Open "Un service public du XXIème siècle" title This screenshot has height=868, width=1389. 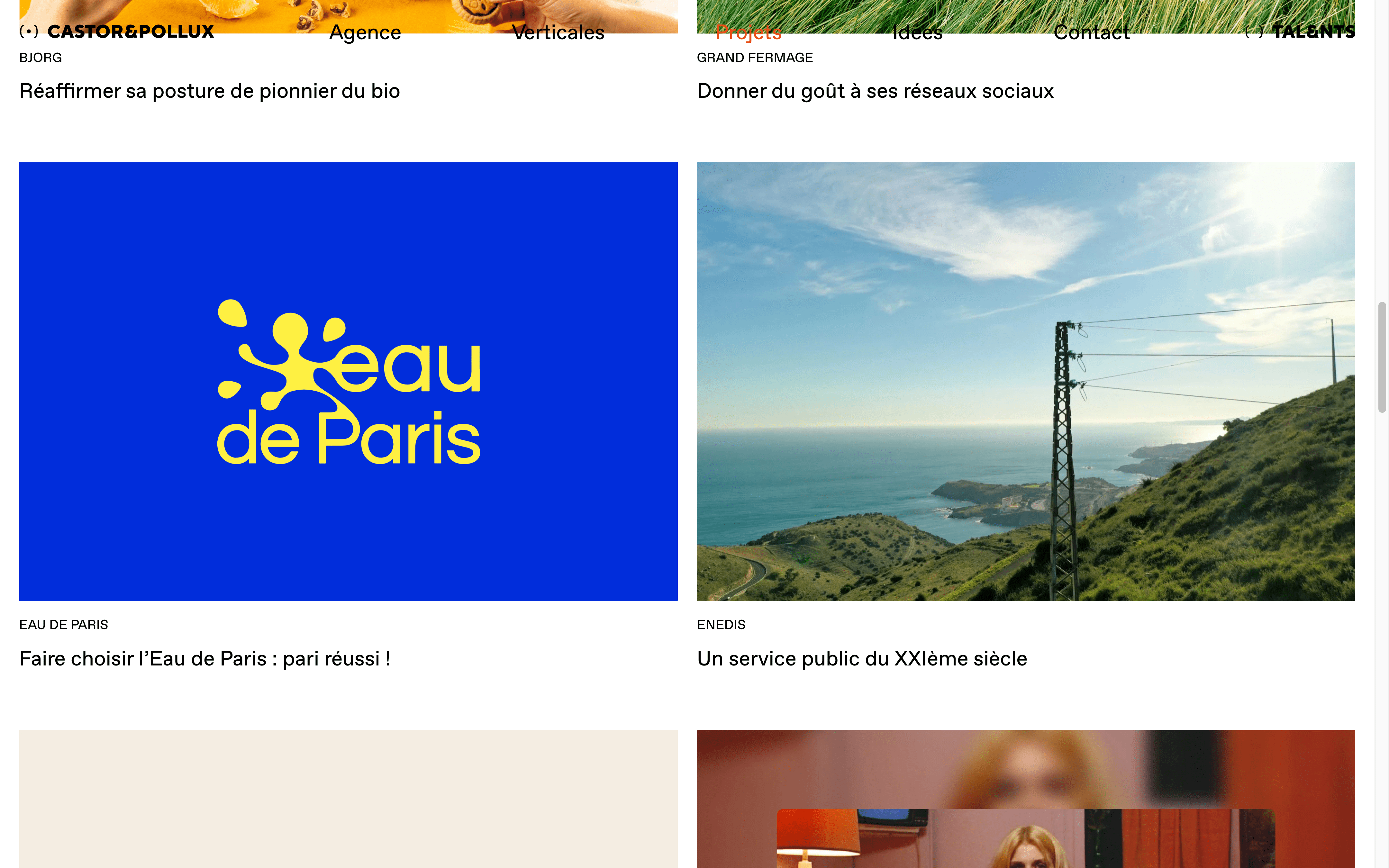pyautogui.click(x=861, y=658)
